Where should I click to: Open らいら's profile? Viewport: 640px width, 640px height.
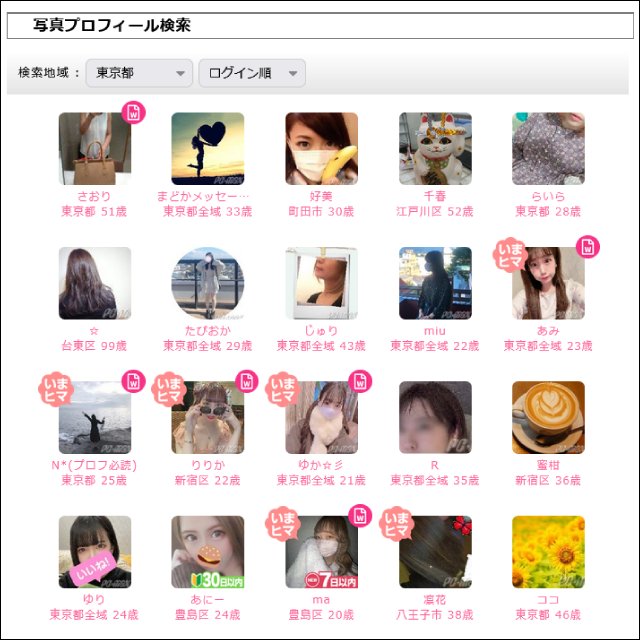coord(548,149)
